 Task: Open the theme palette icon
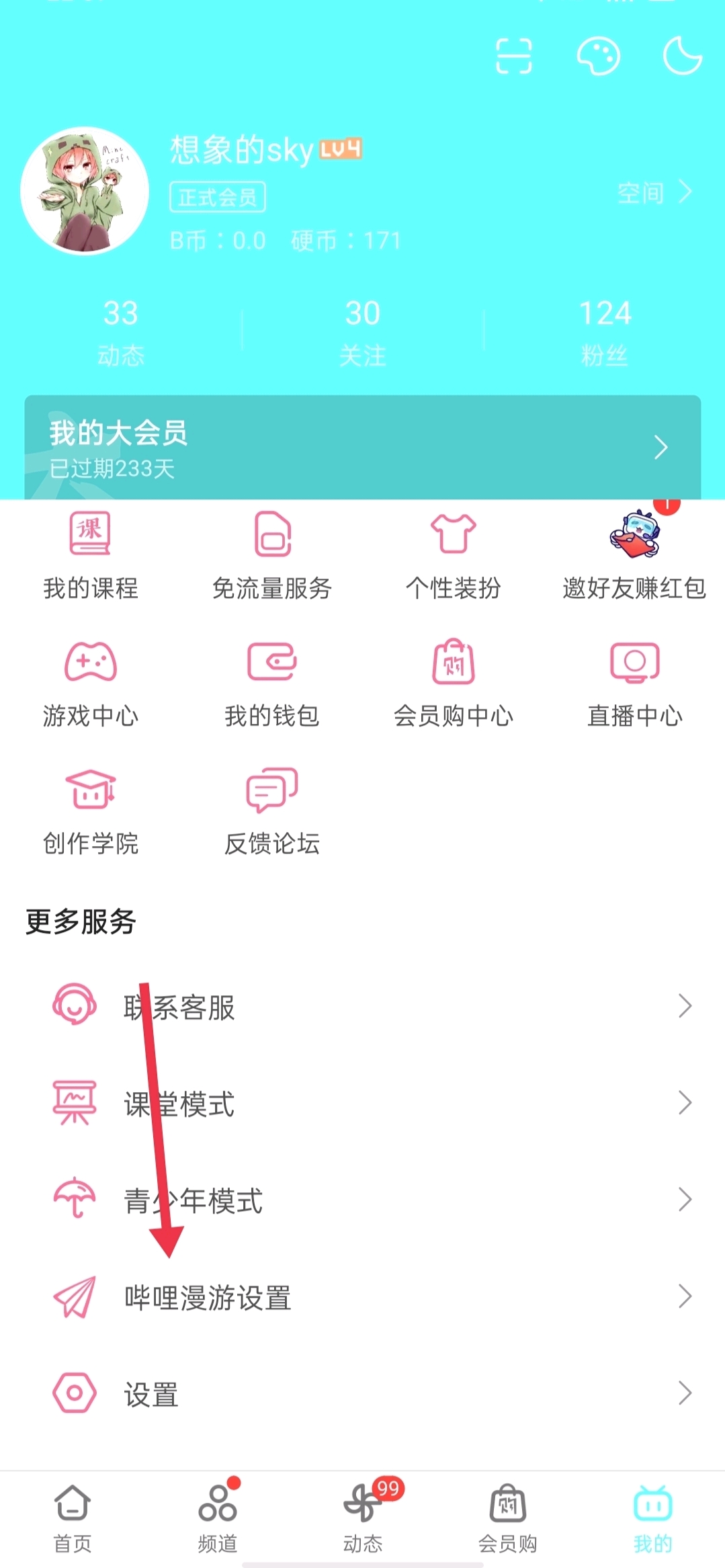tap(597, 56)
